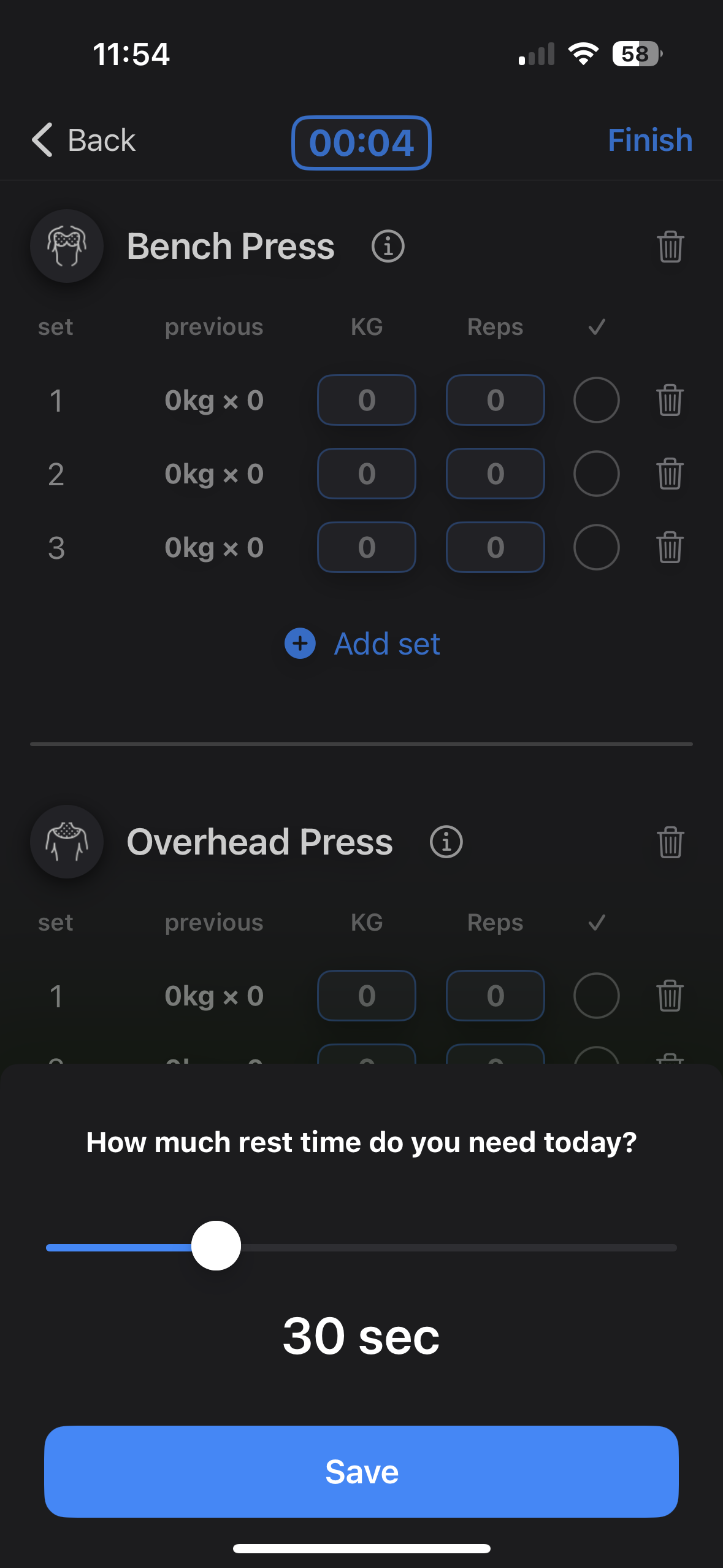The width and height of the screenshot is (723, 1568).
Task: Enter KG for Bench Press set 2
Action: 367,474
